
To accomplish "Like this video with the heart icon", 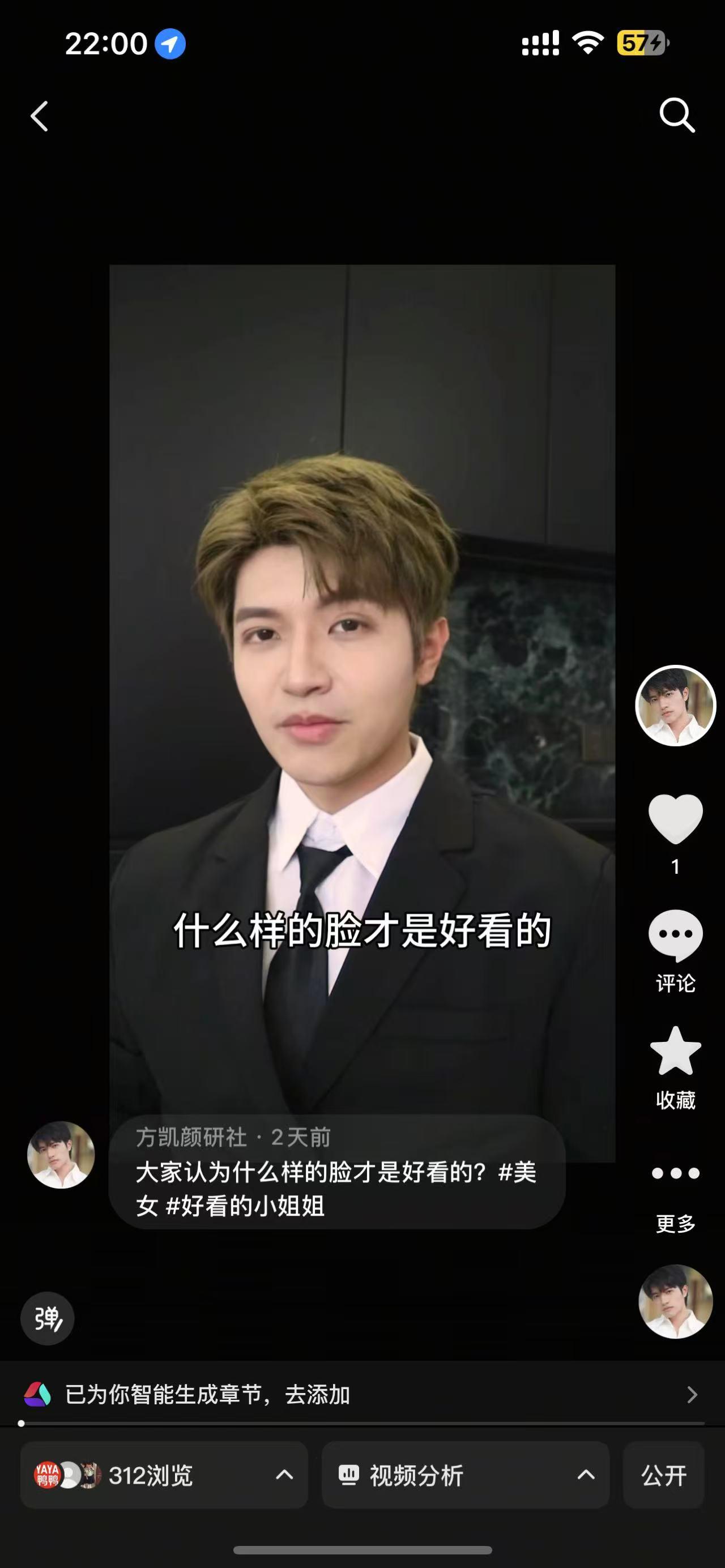I will click(675, 819).
